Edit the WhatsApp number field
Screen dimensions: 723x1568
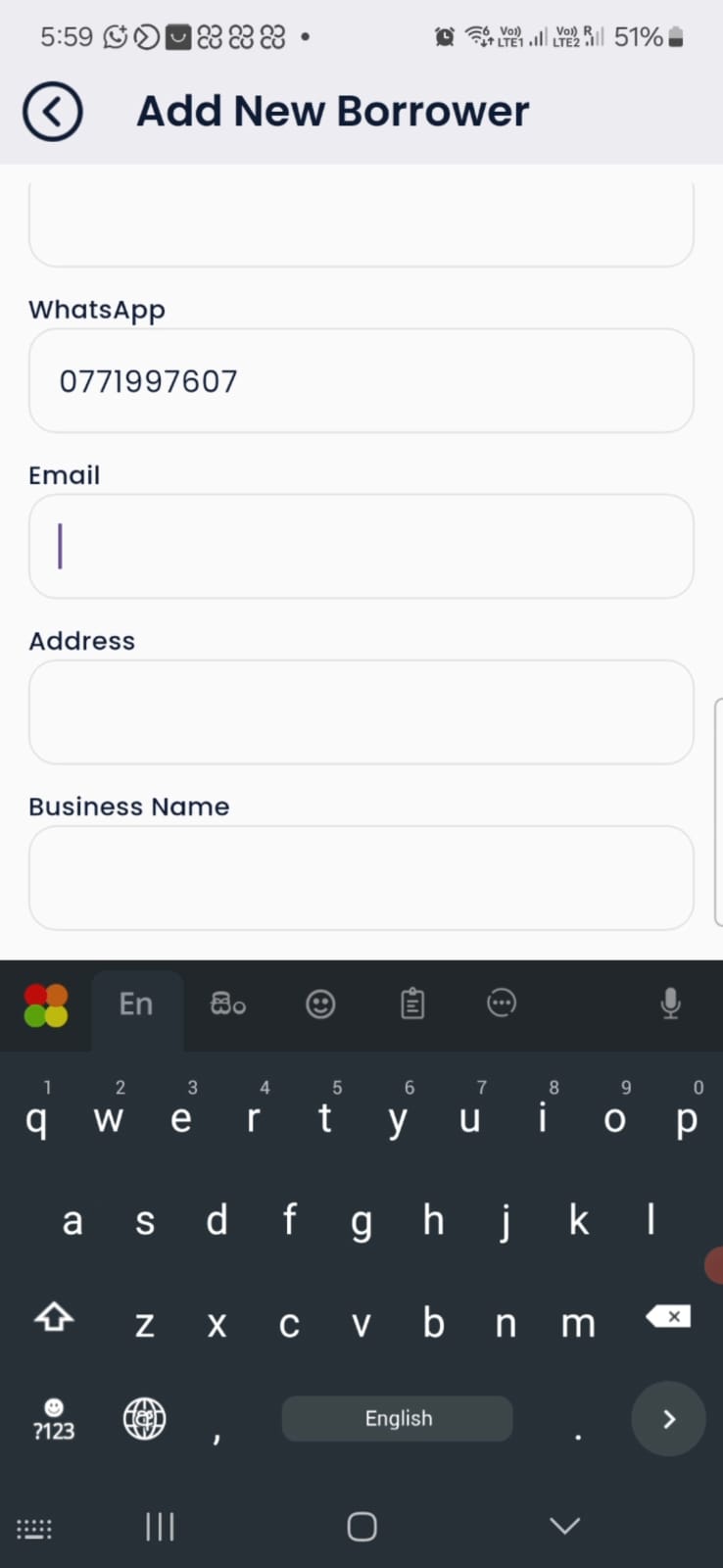pyautogui.click(x=361, y=381)
